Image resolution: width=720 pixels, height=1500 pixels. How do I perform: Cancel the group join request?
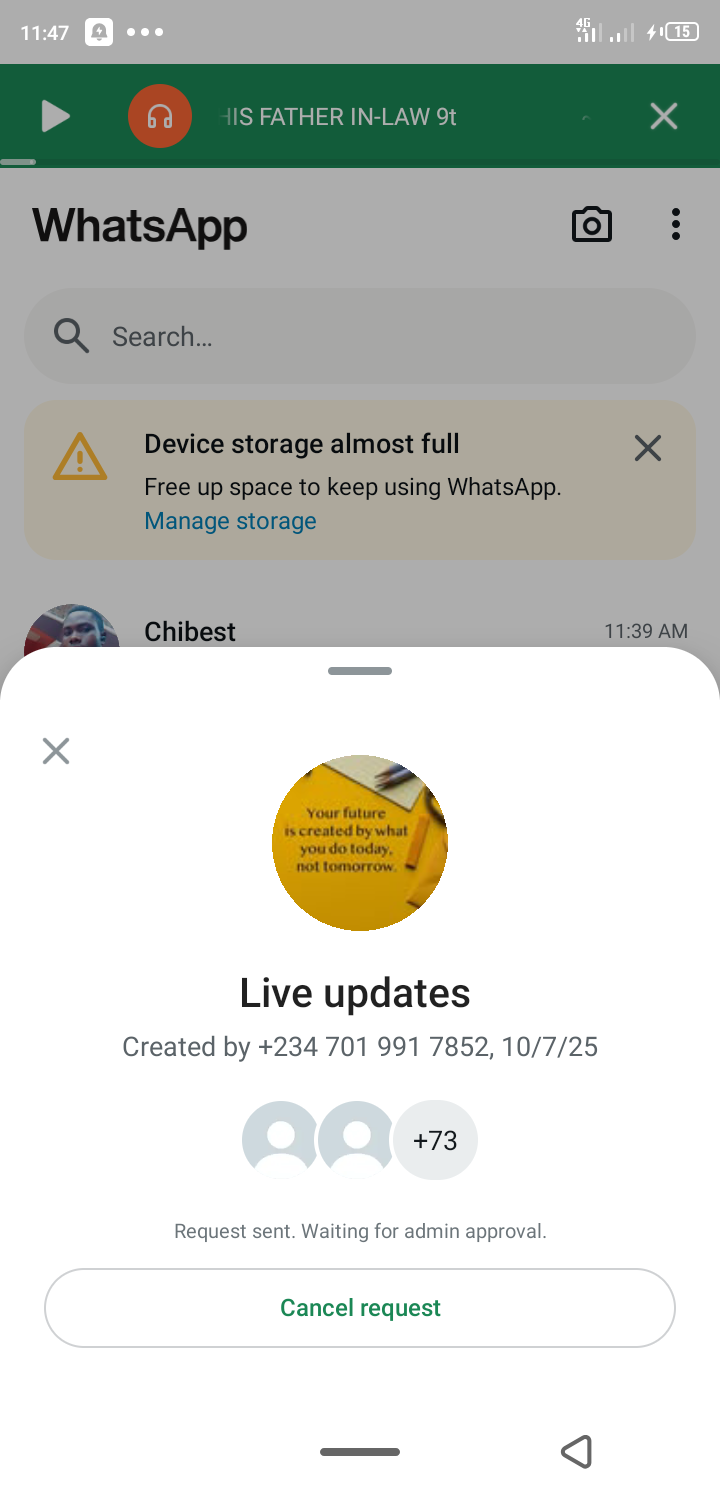pos(360,1308)
